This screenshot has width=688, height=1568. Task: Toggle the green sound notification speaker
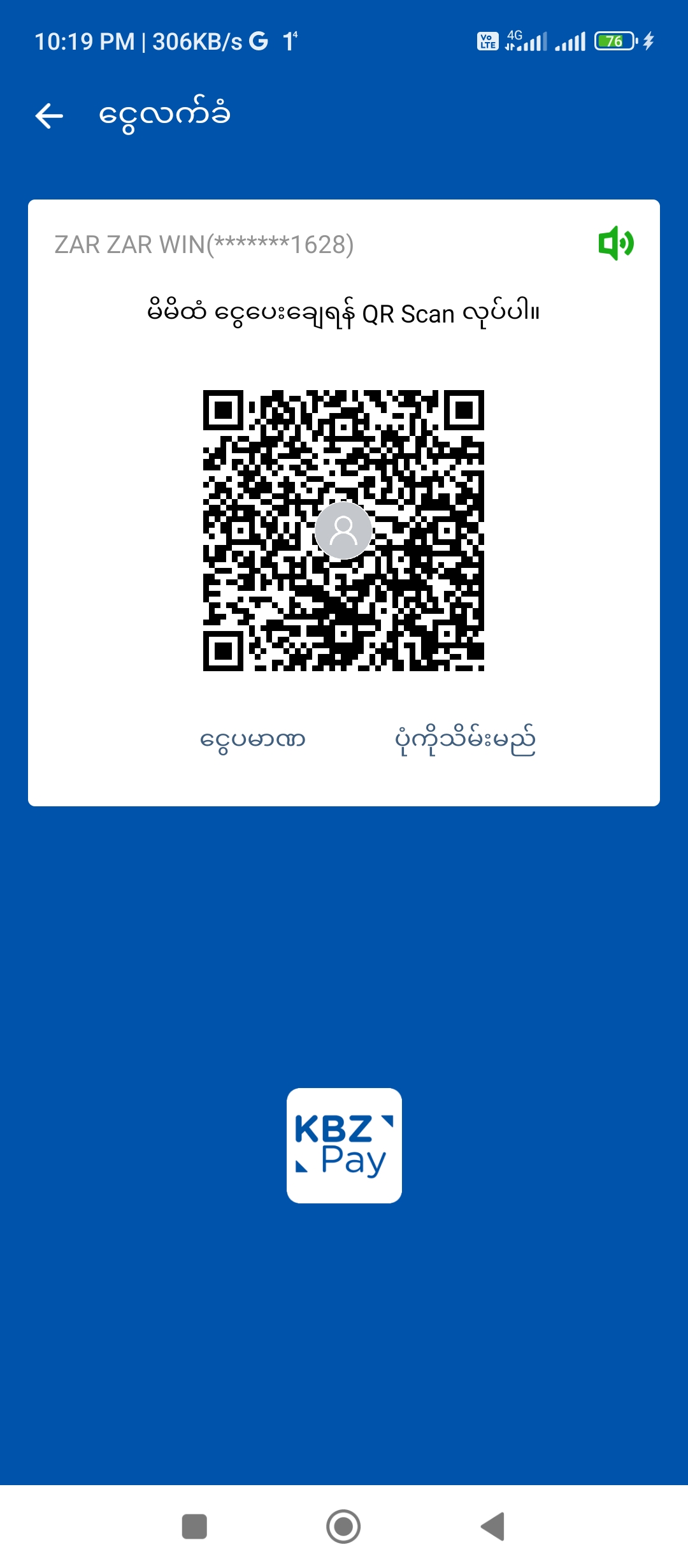point(615,243)
